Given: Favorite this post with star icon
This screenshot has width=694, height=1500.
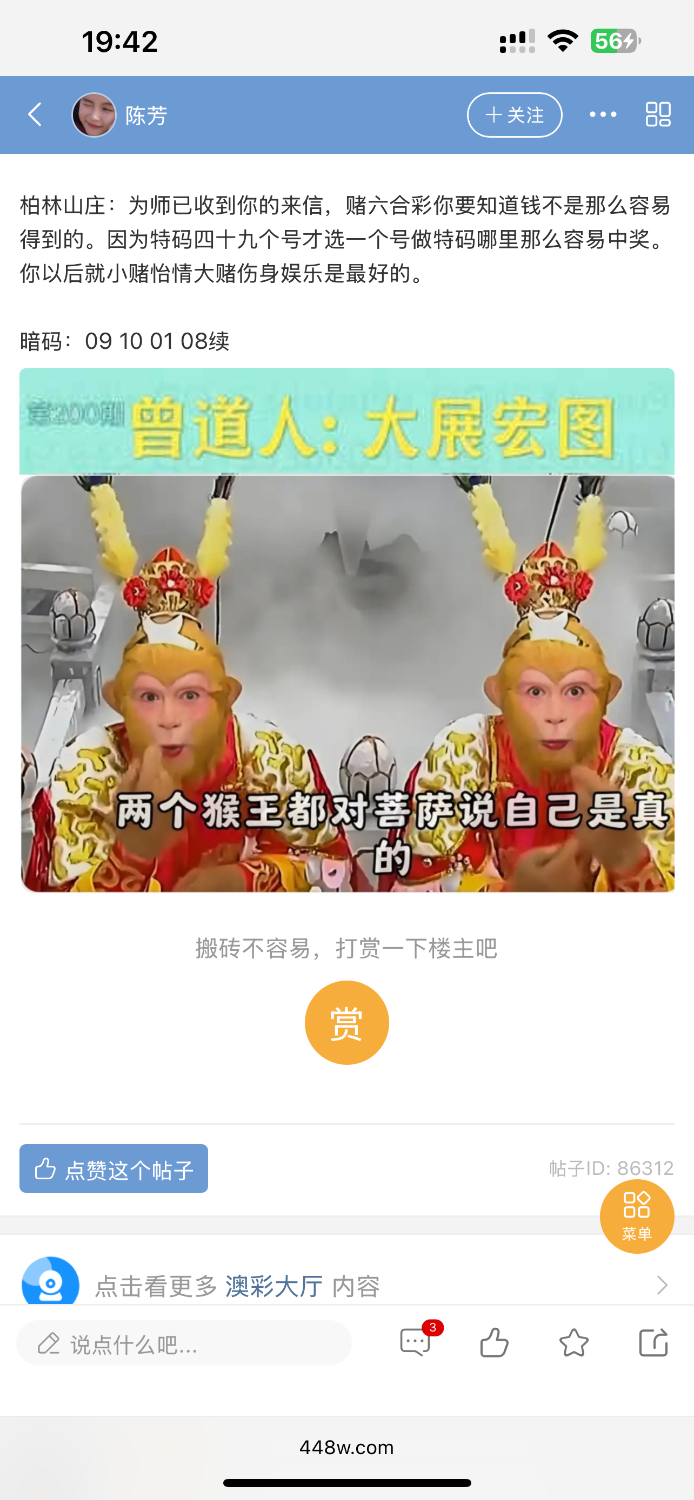Looking at the screenshot, I should [574, 1343].
